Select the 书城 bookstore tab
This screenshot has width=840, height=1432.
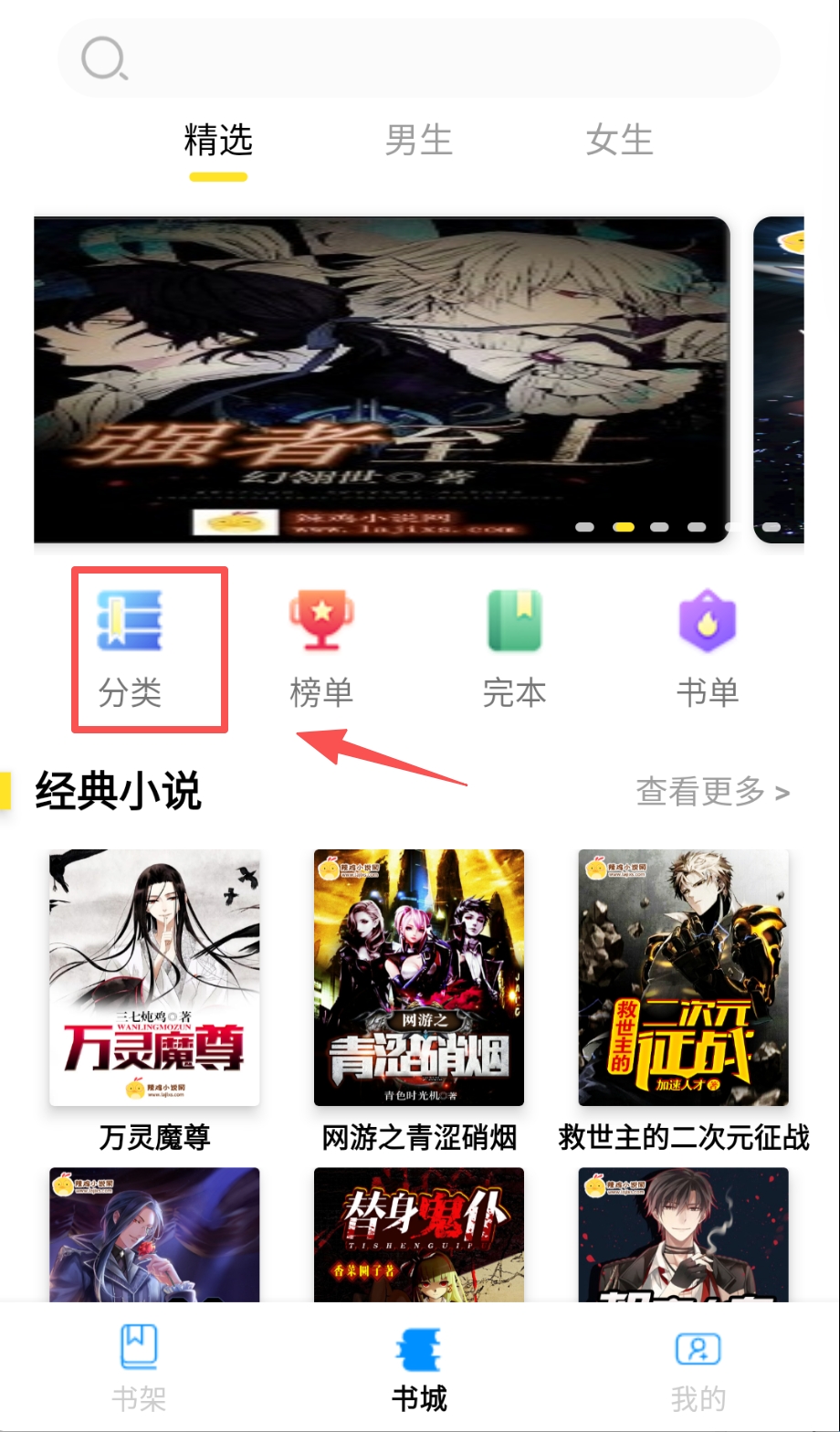tap(419, 1367)
